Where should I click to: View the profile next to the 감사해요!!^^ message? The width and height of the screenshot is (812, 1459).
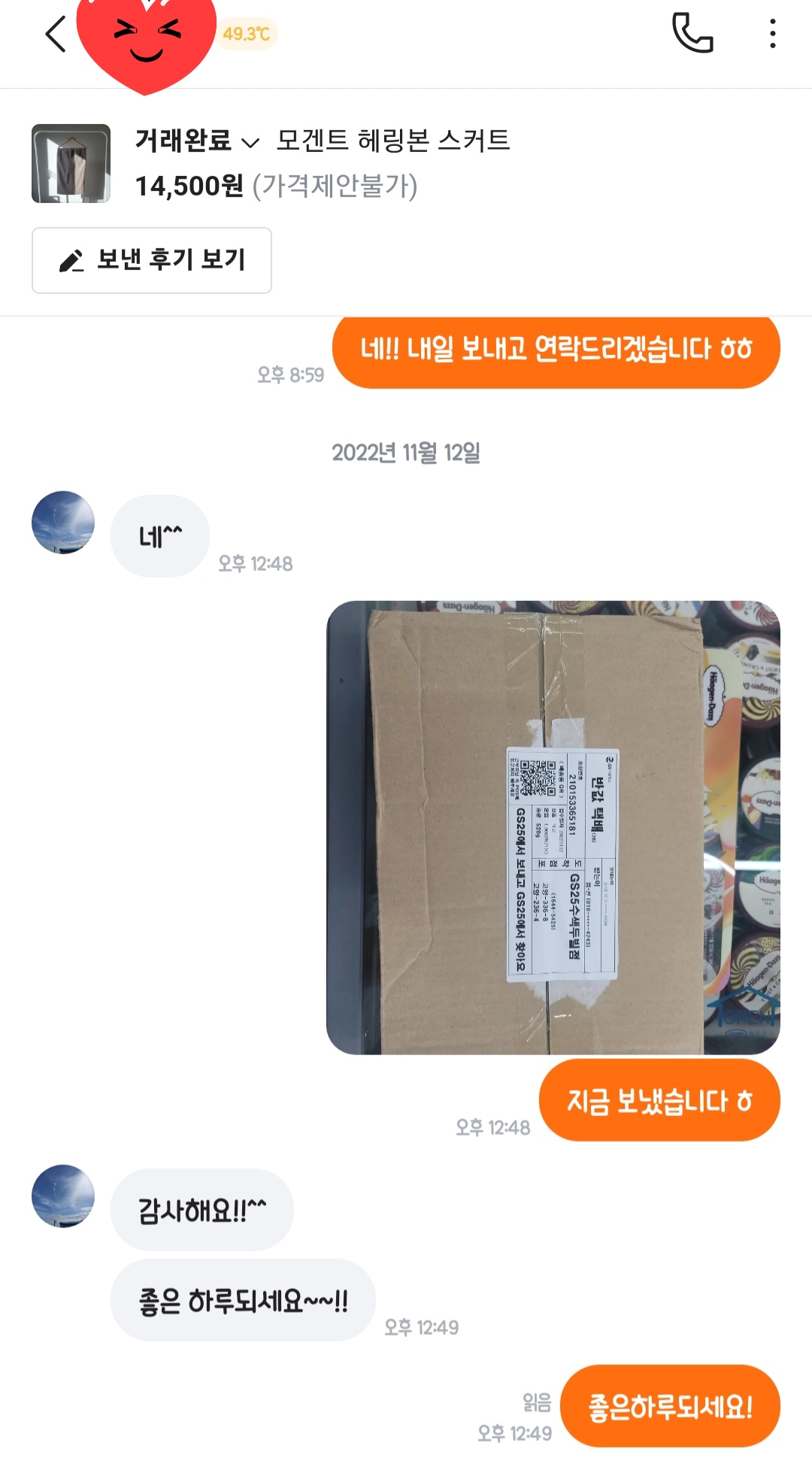63,1196
